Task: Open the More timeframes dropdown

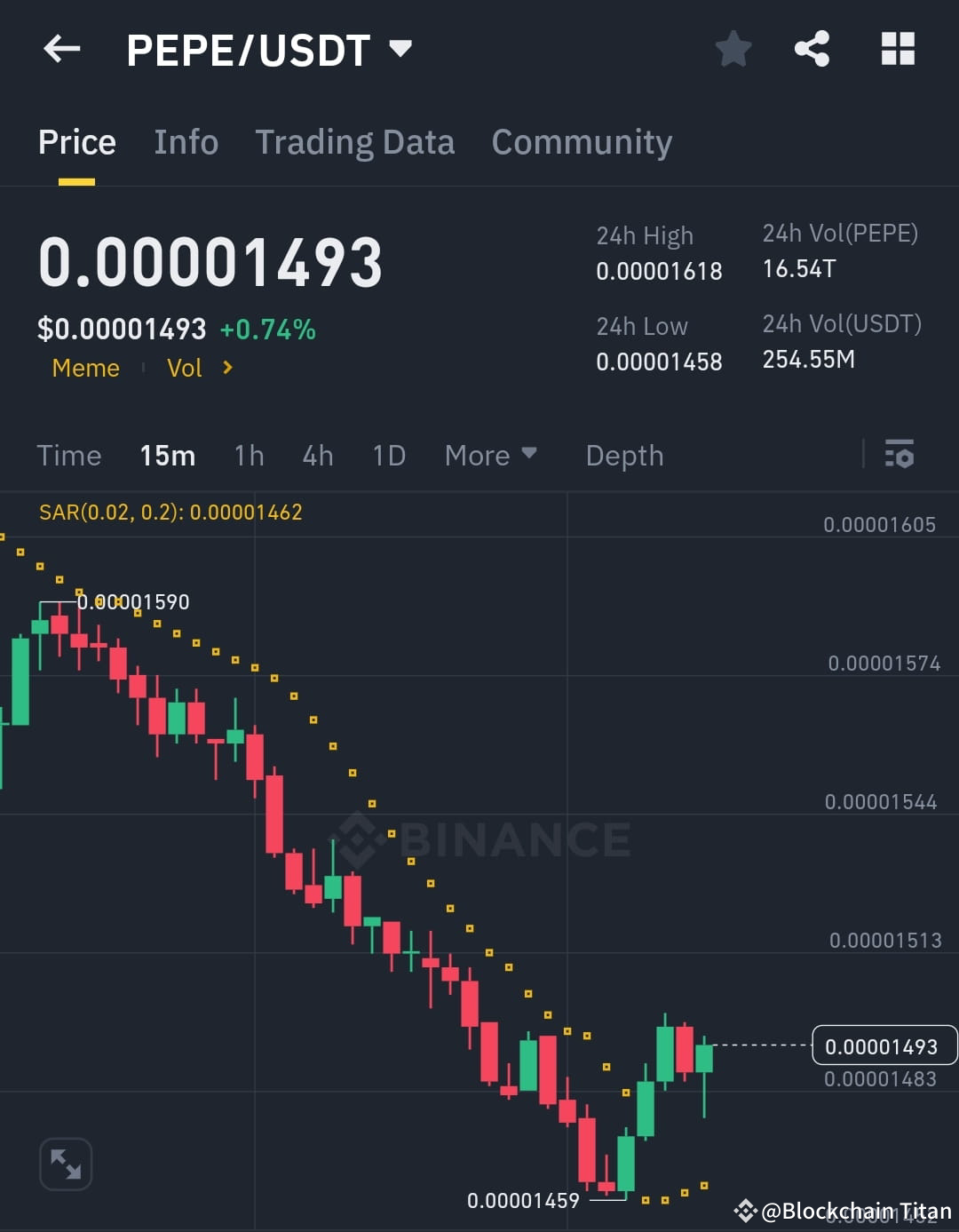Action: pos(491,455)
